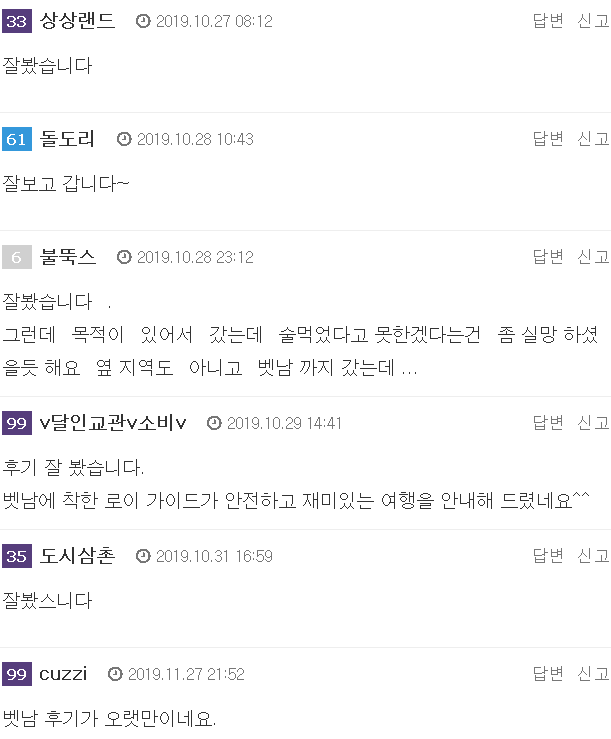Report 돌도리's comment
Image resolution: width=611 pixels, height=739 pixels.
[x=593, y=139]
